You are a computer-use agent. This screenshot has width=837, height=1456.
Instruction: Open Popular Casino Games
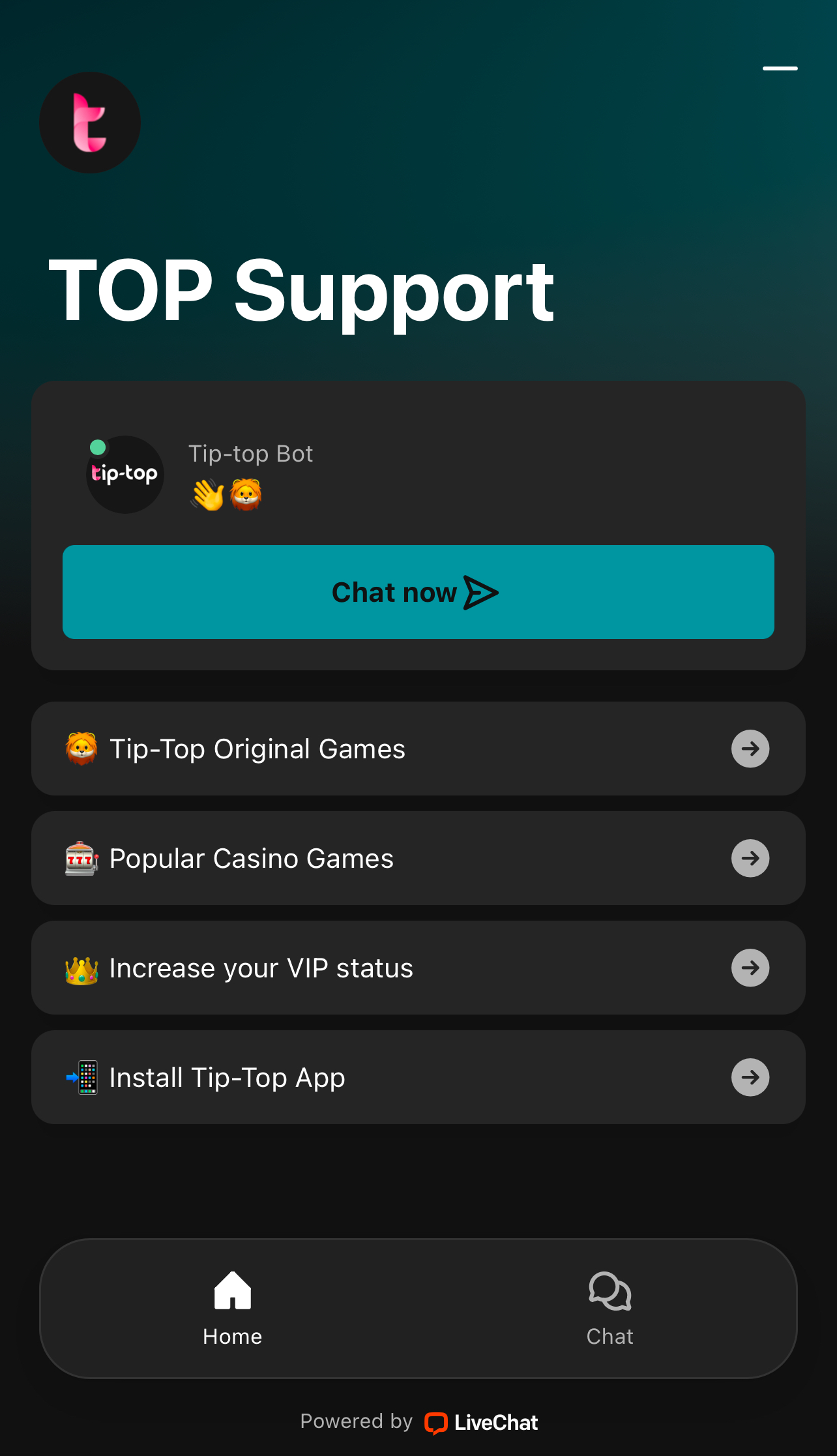[x=418, y=858]
